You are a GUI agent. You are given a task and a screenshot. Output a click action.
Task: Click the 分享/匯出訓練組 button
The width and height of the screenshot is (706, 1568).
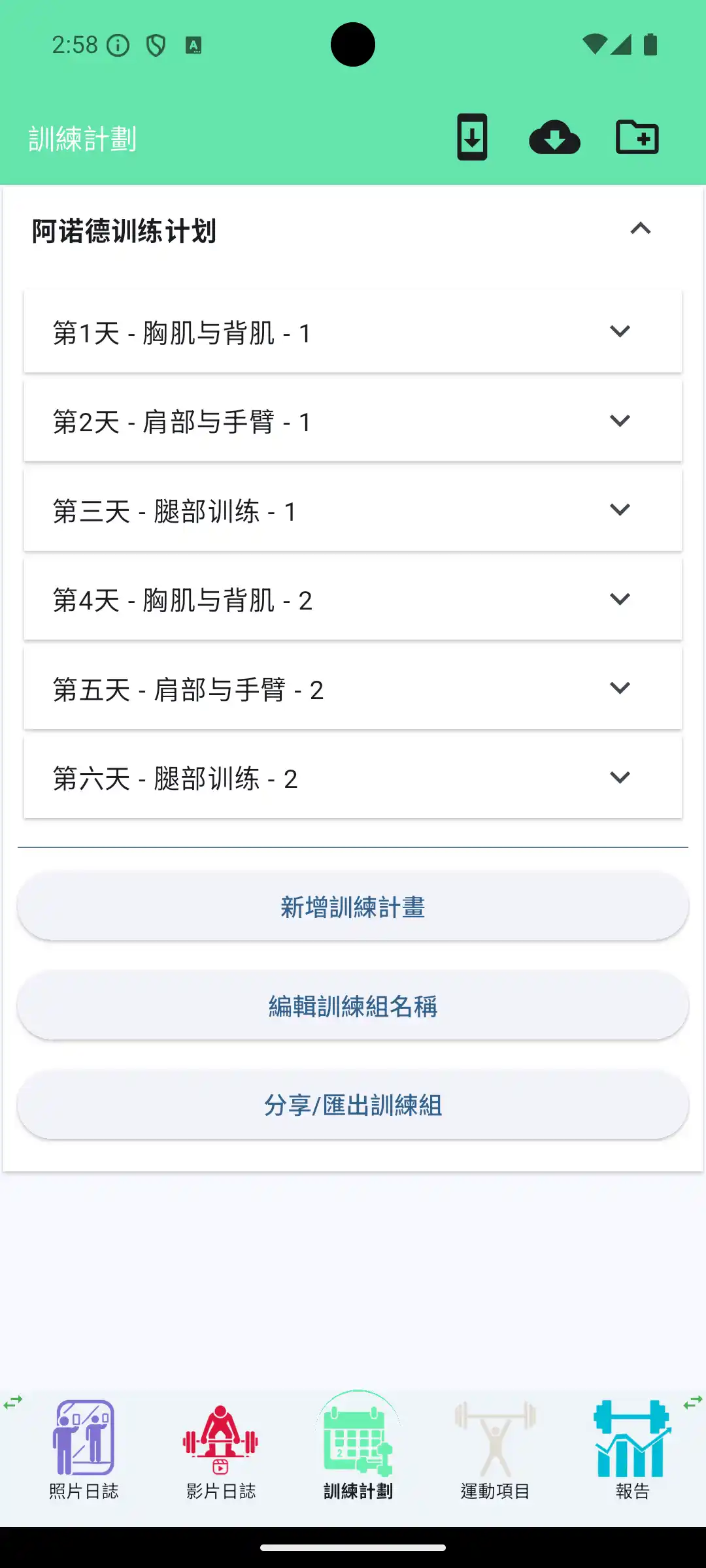(352, 1105)
